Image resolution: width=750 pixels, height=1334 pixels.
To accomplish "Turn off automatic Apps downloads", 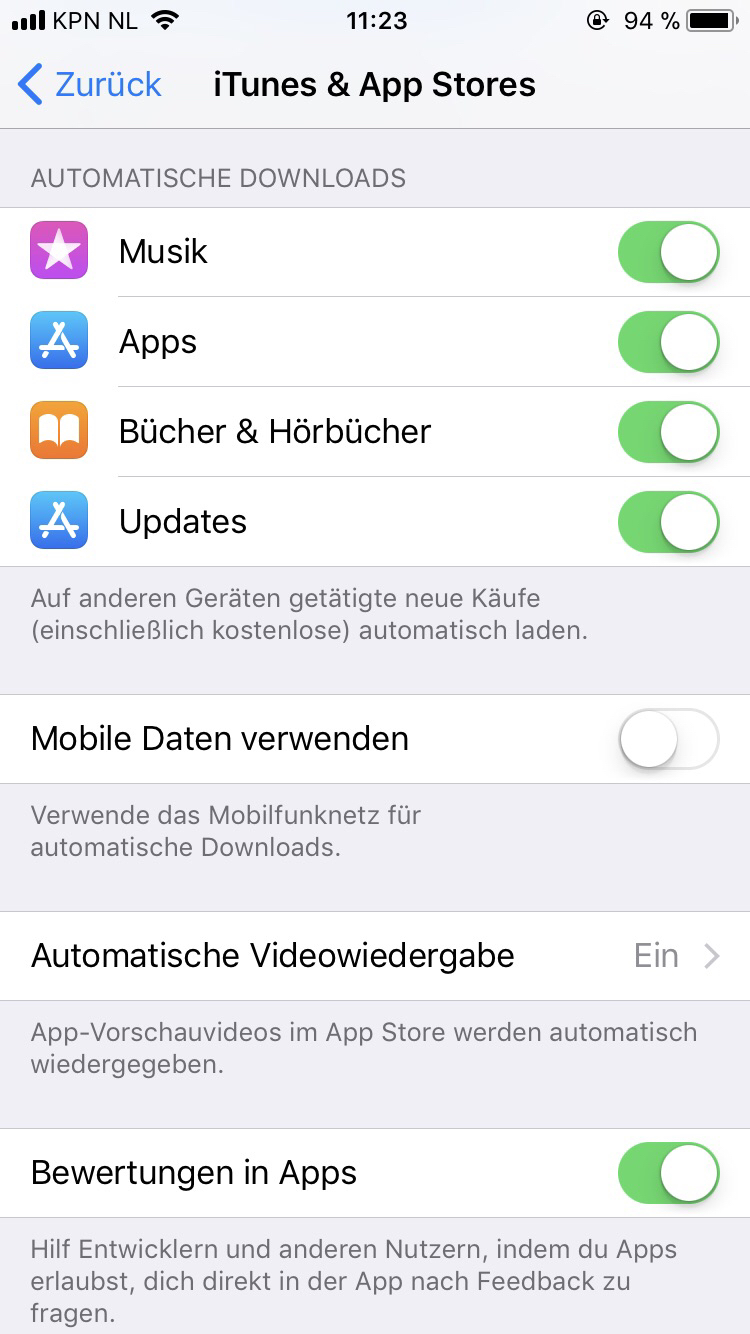I will (x=667, y=341).
